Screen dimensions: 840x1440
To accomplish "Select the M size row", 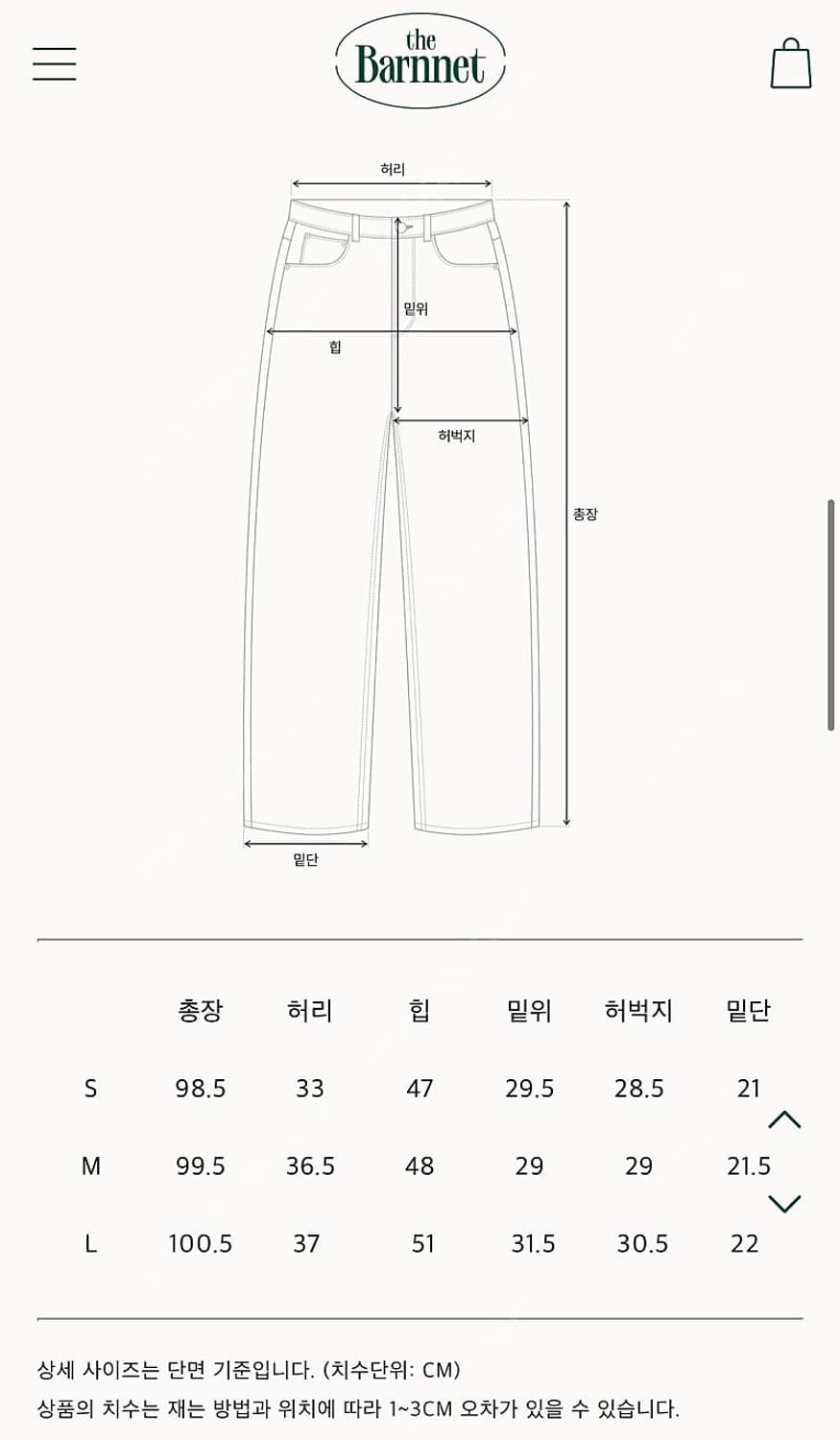I will pos(91,1165).
